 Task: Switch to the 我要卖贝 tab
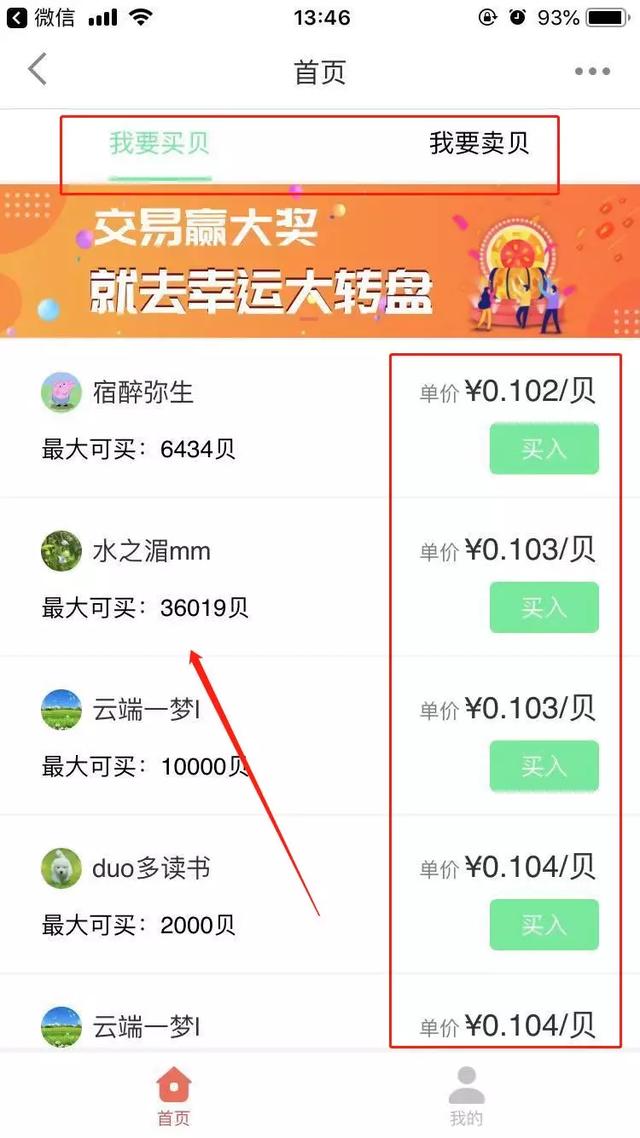479,144
